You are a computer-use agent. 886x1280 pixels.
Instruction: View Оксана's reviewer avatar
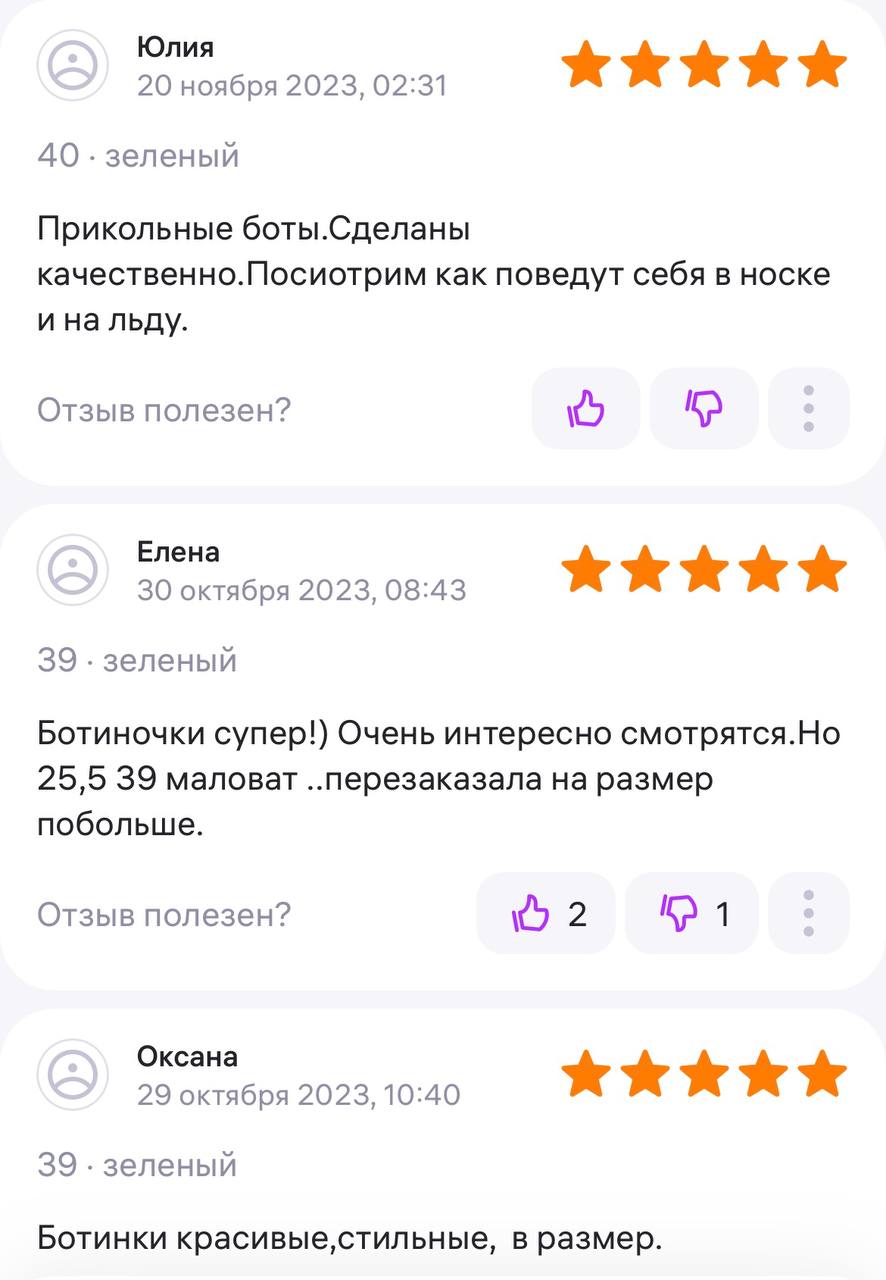click(x=72, y=1075)
